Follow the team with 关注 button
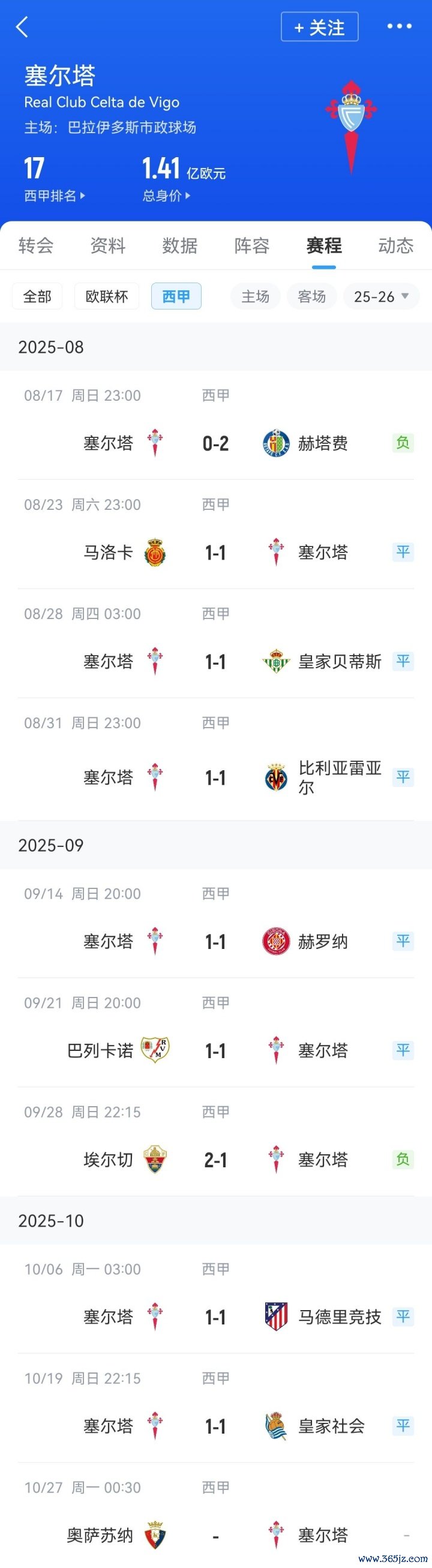 pos(319,28)
